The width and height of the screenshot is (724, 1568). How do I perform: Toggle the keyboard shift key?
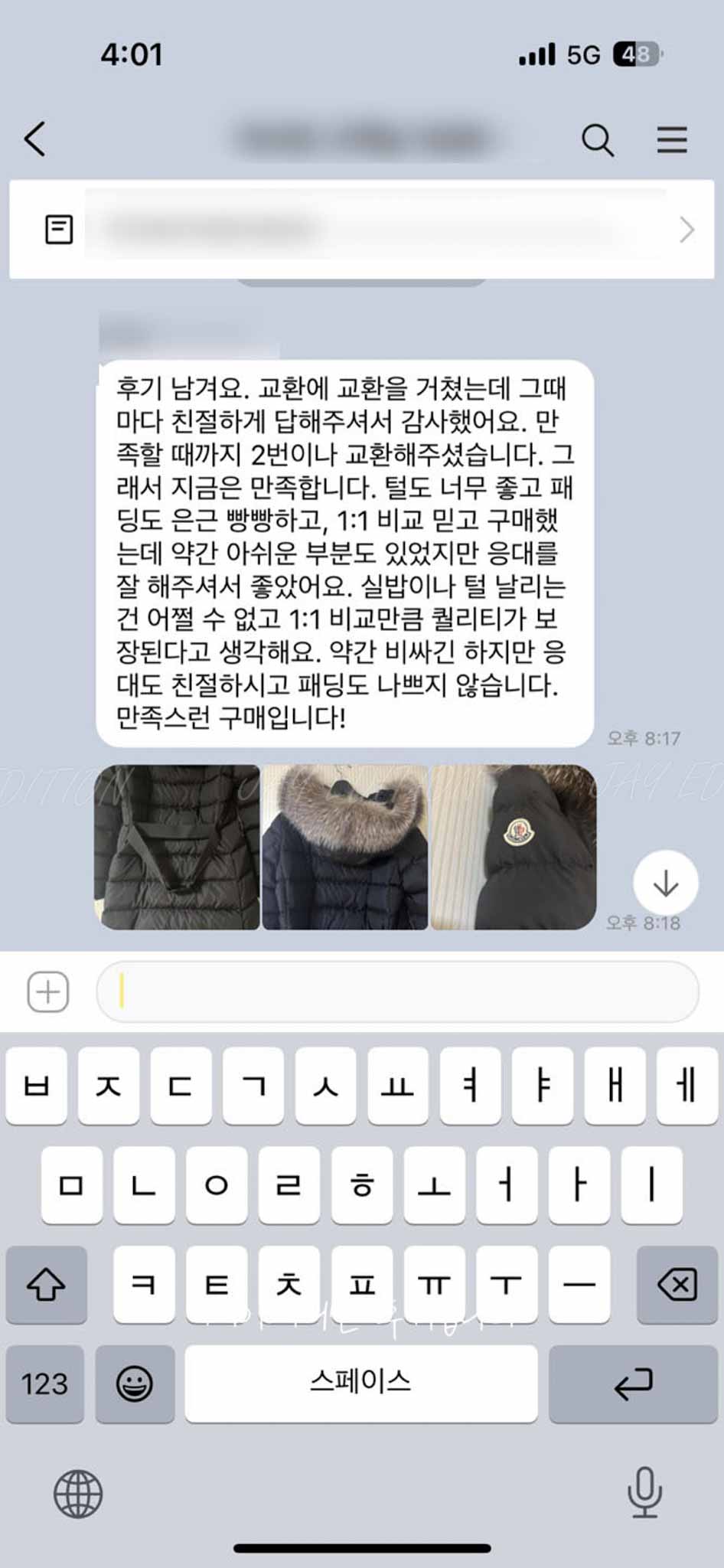tap(46, 1284)
